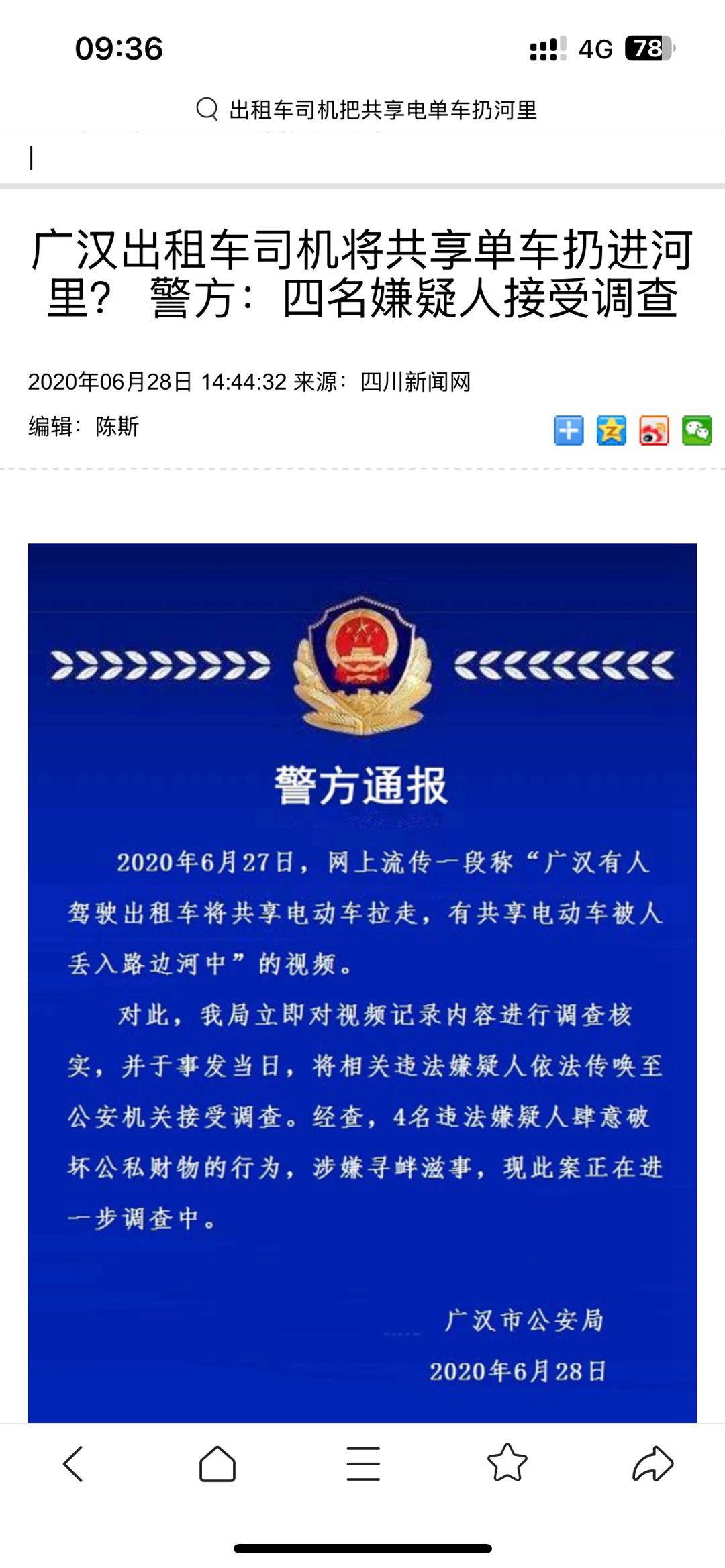This screenshot has width=725, height=1568.
Task: Go to browser home page
Action: (x=217, y=1463)
